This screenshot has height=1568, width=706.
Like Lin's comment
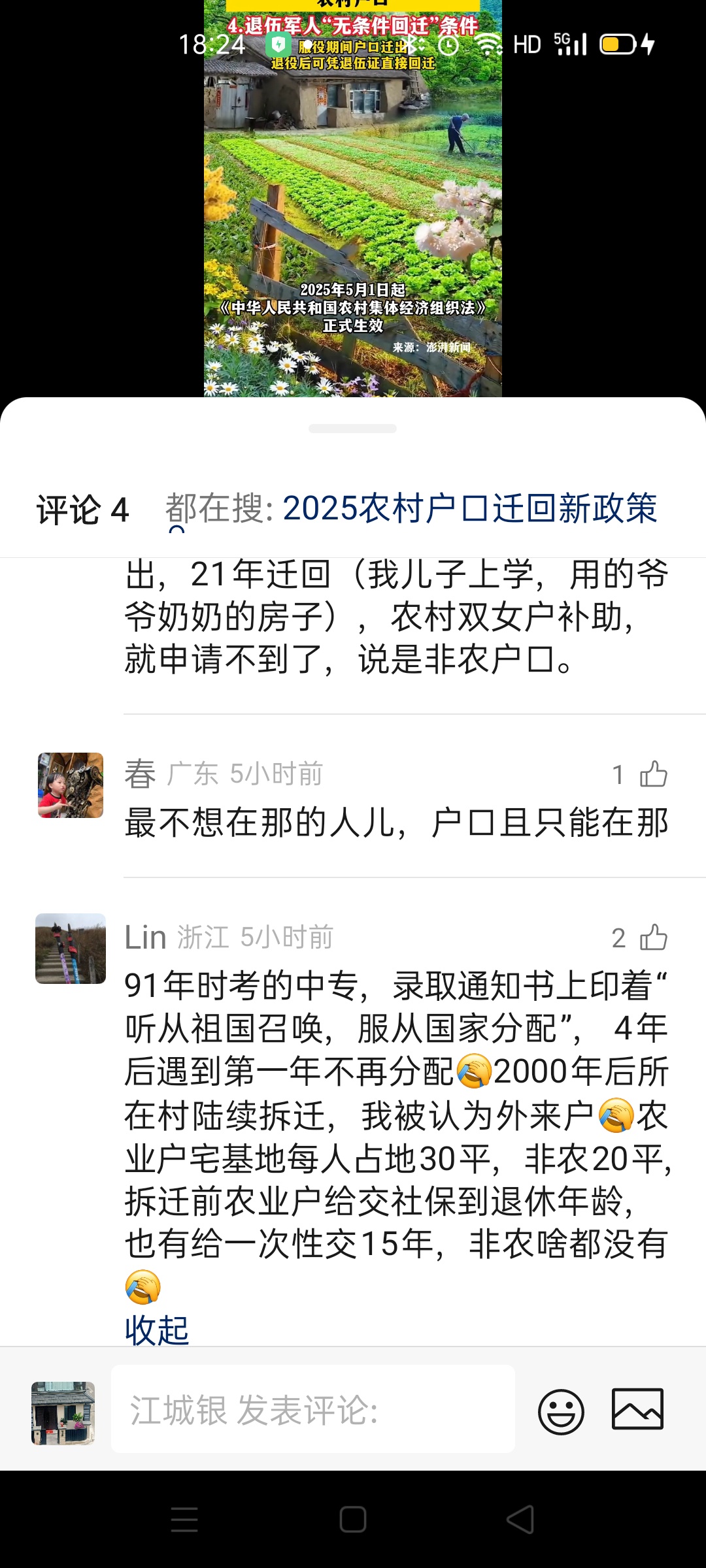point(653,938)
